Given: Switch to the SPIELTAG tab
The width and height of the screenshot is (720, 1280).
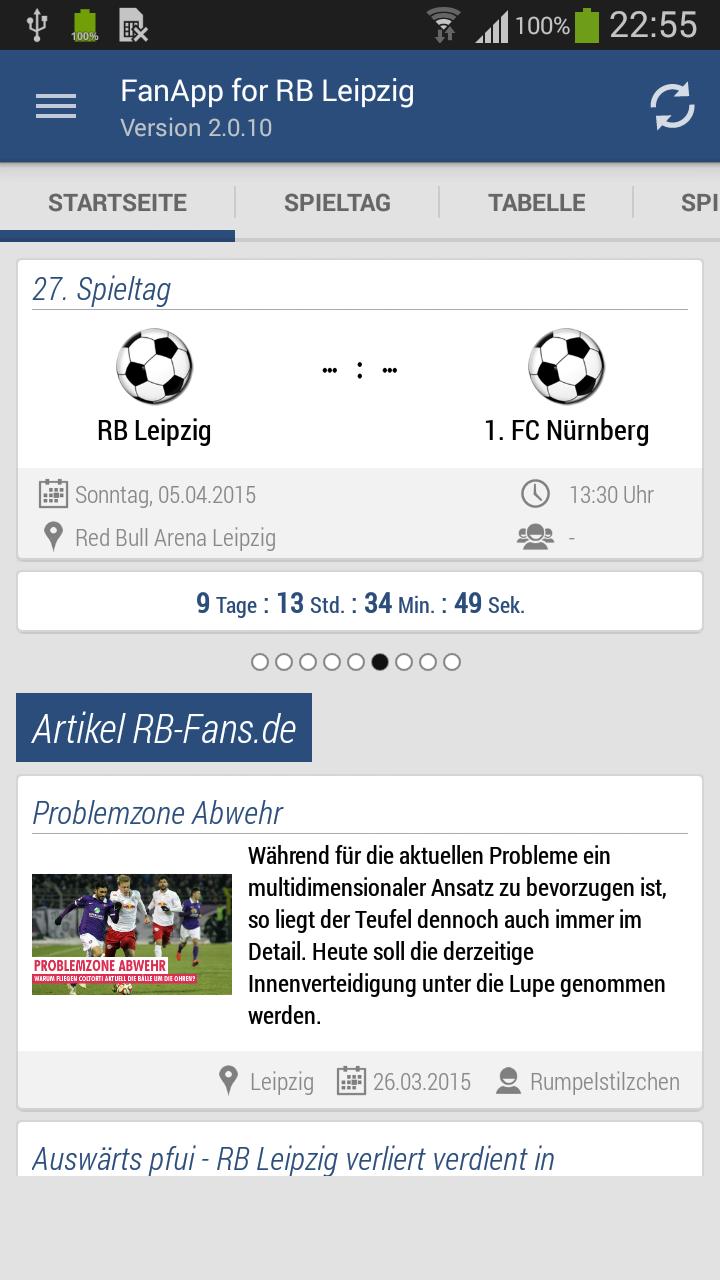Looking at the screenshot, I should [337, 202].
